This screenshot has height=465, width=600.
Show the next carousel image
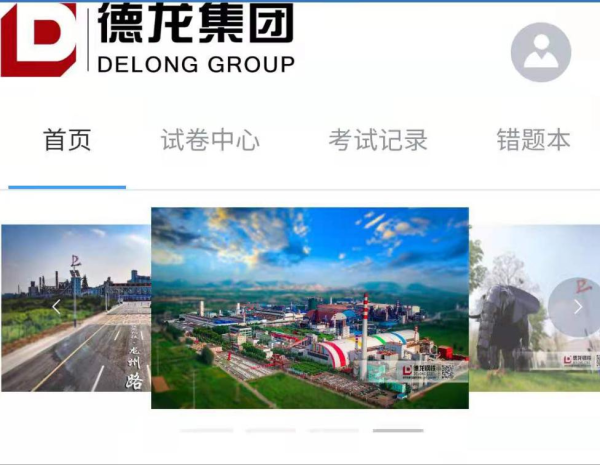(578, 307)
